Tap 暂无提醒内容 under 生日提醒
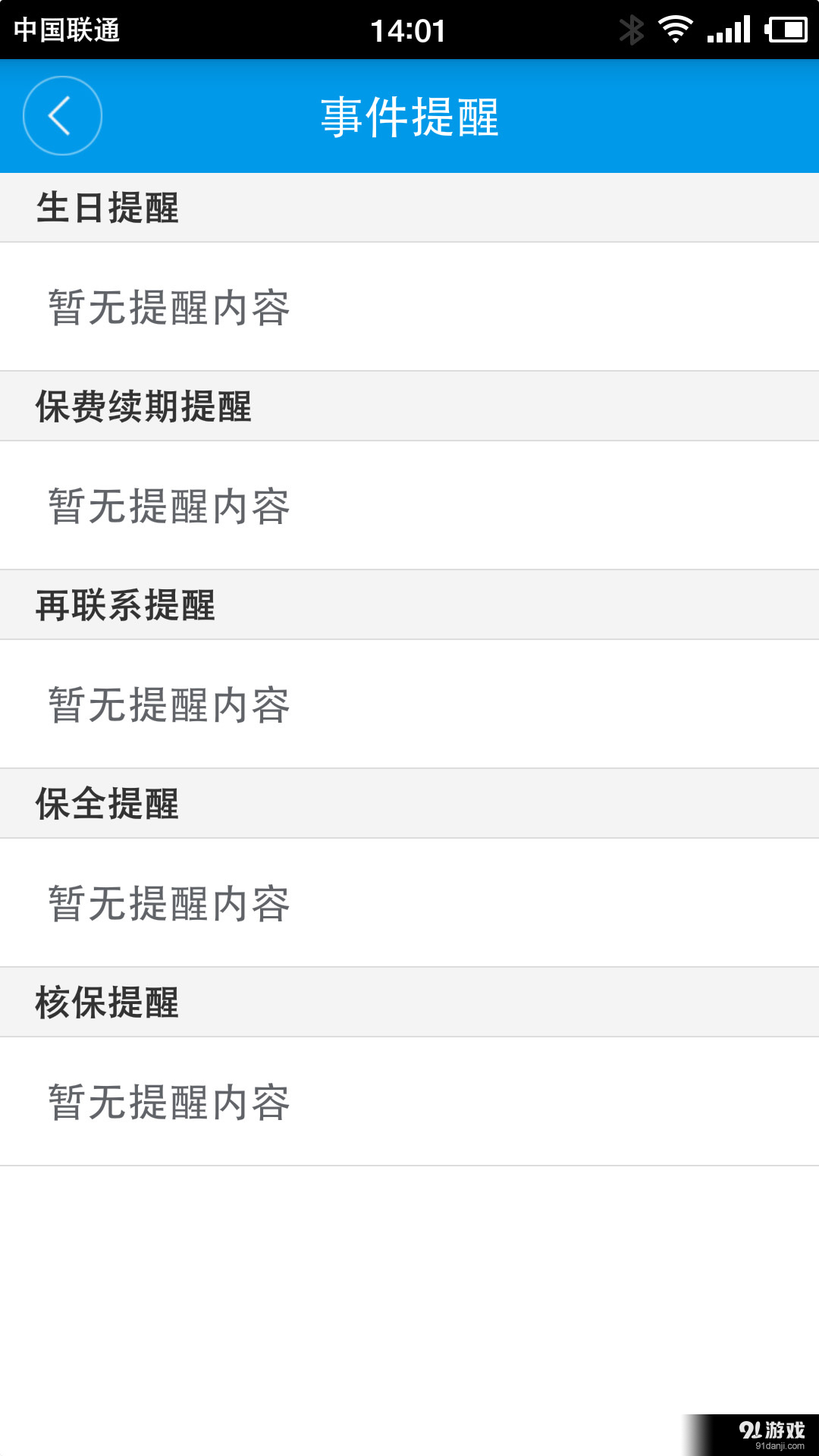This screenshot has width=819, height=1456. [168, 306]
